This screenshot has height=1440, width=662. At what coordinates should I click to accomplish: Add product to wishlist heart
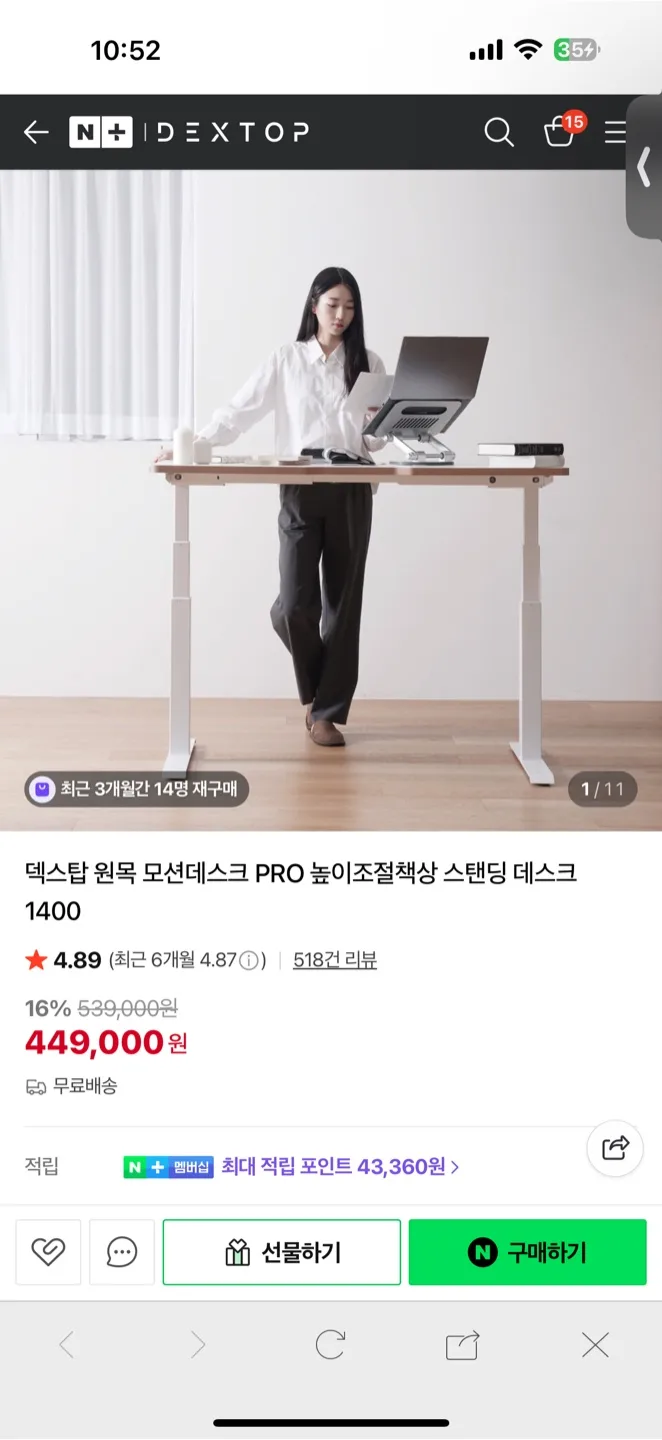(x=48, y=1252)
